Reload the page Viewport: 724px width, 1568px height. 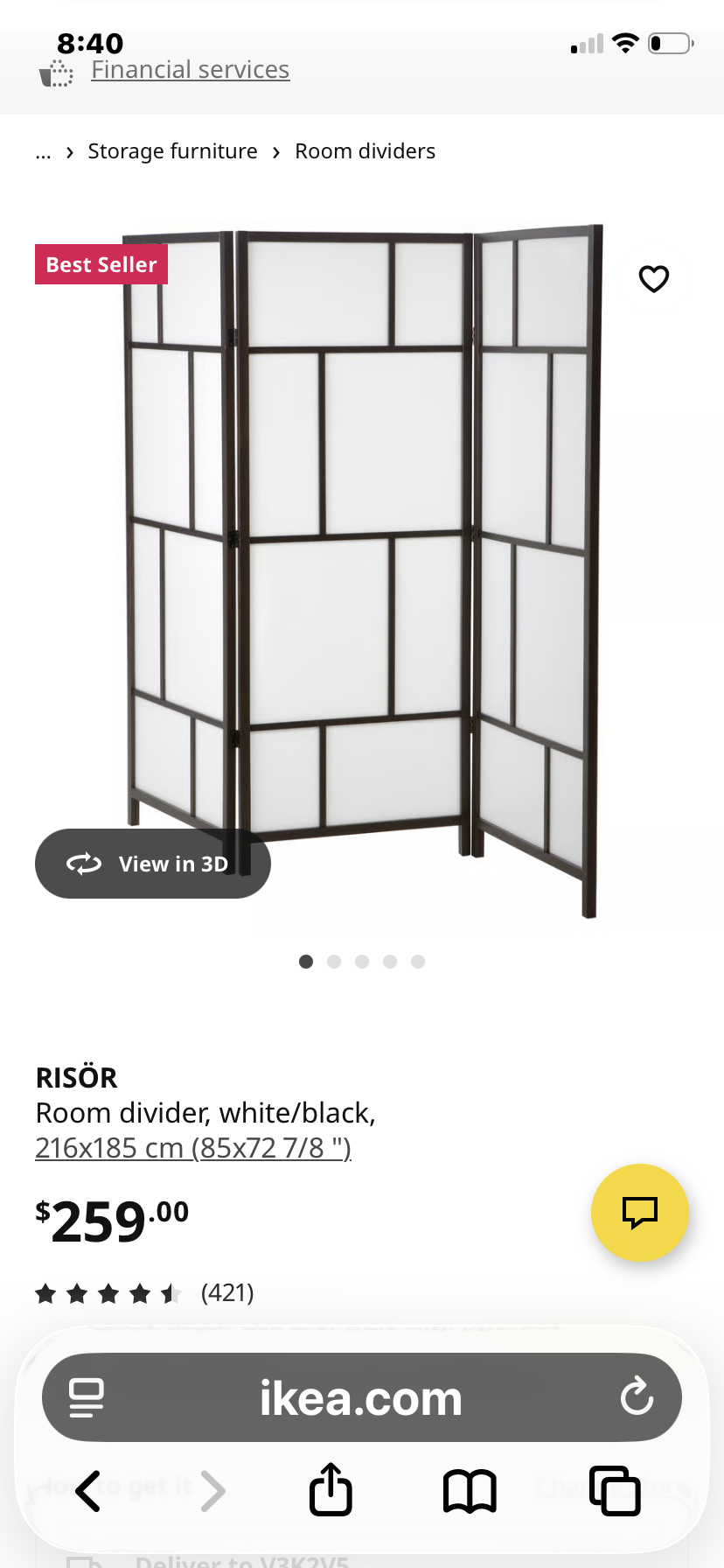click(637, 1396)
